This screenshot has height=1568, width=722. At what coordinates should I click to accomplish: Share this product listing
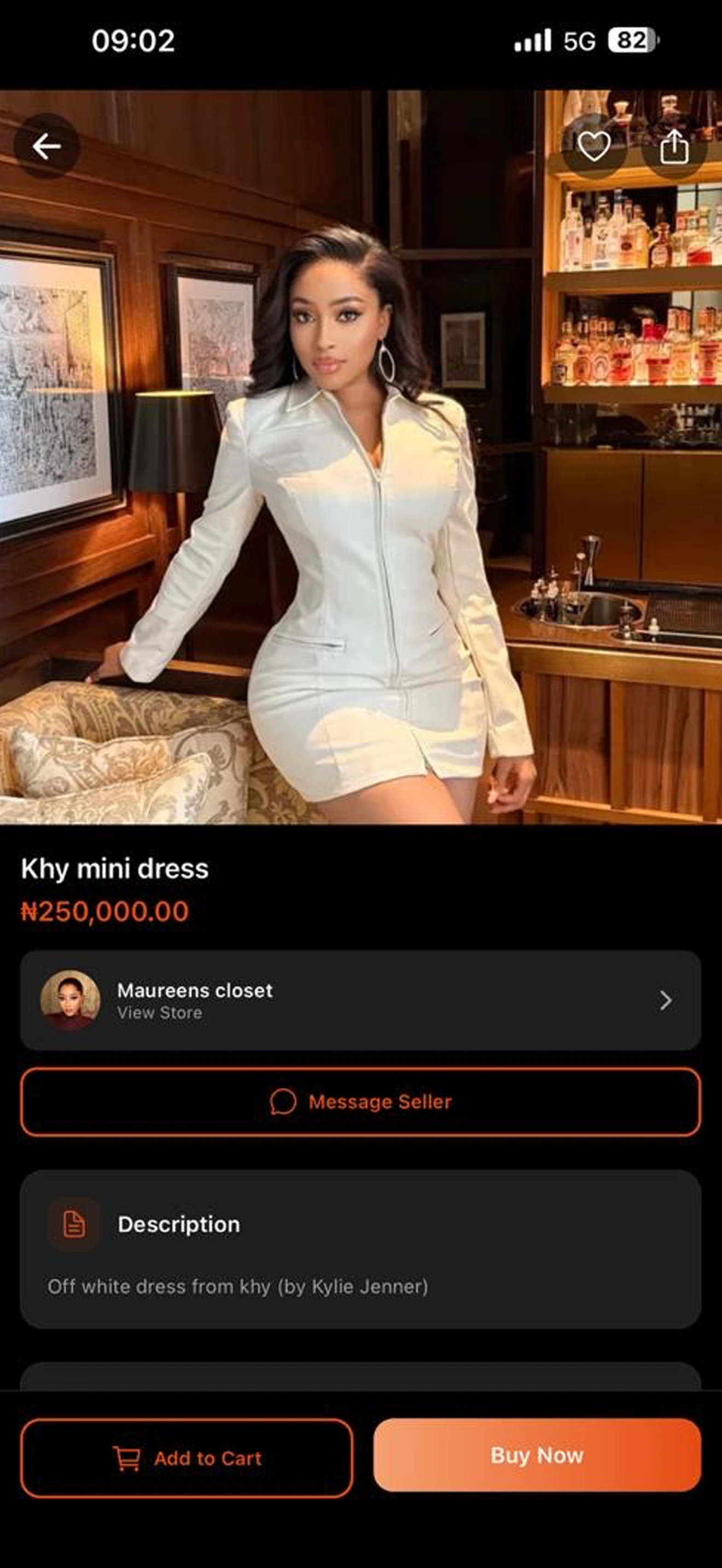point(674,147)
